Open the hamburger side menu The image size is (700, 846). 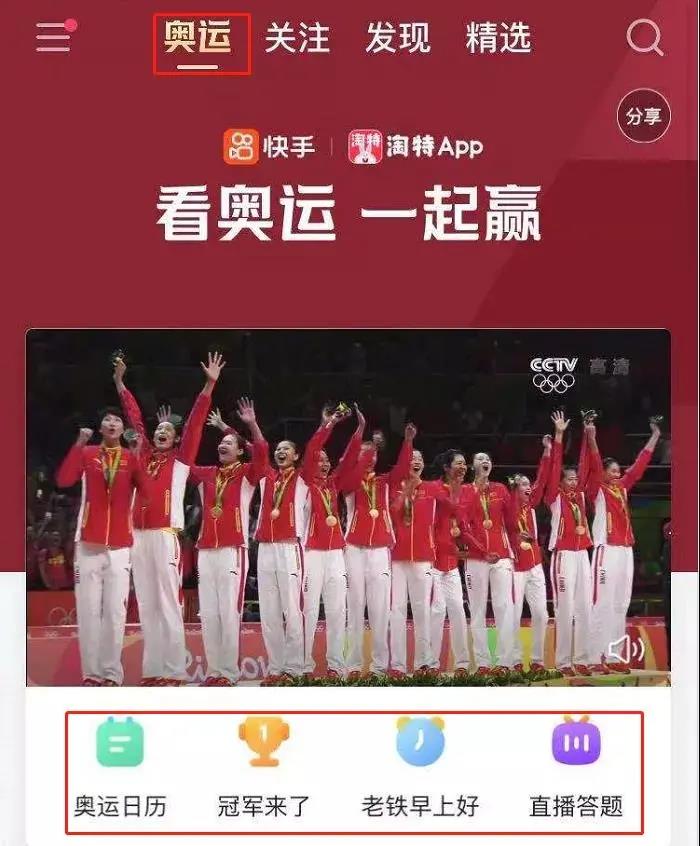[x=54, y=37]
